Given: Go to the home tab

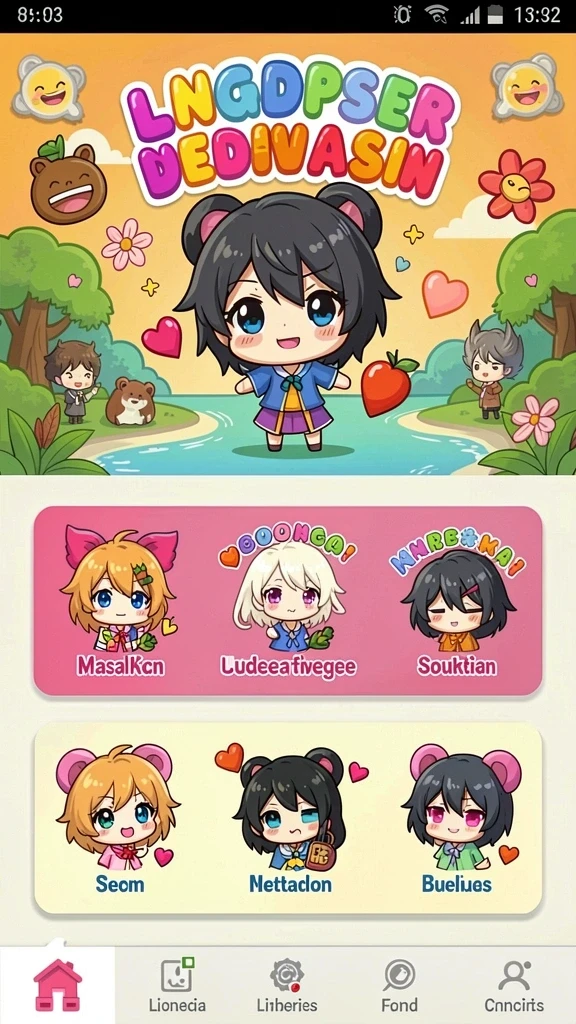Looking at the screenshot, I should [x=57, y=984].
